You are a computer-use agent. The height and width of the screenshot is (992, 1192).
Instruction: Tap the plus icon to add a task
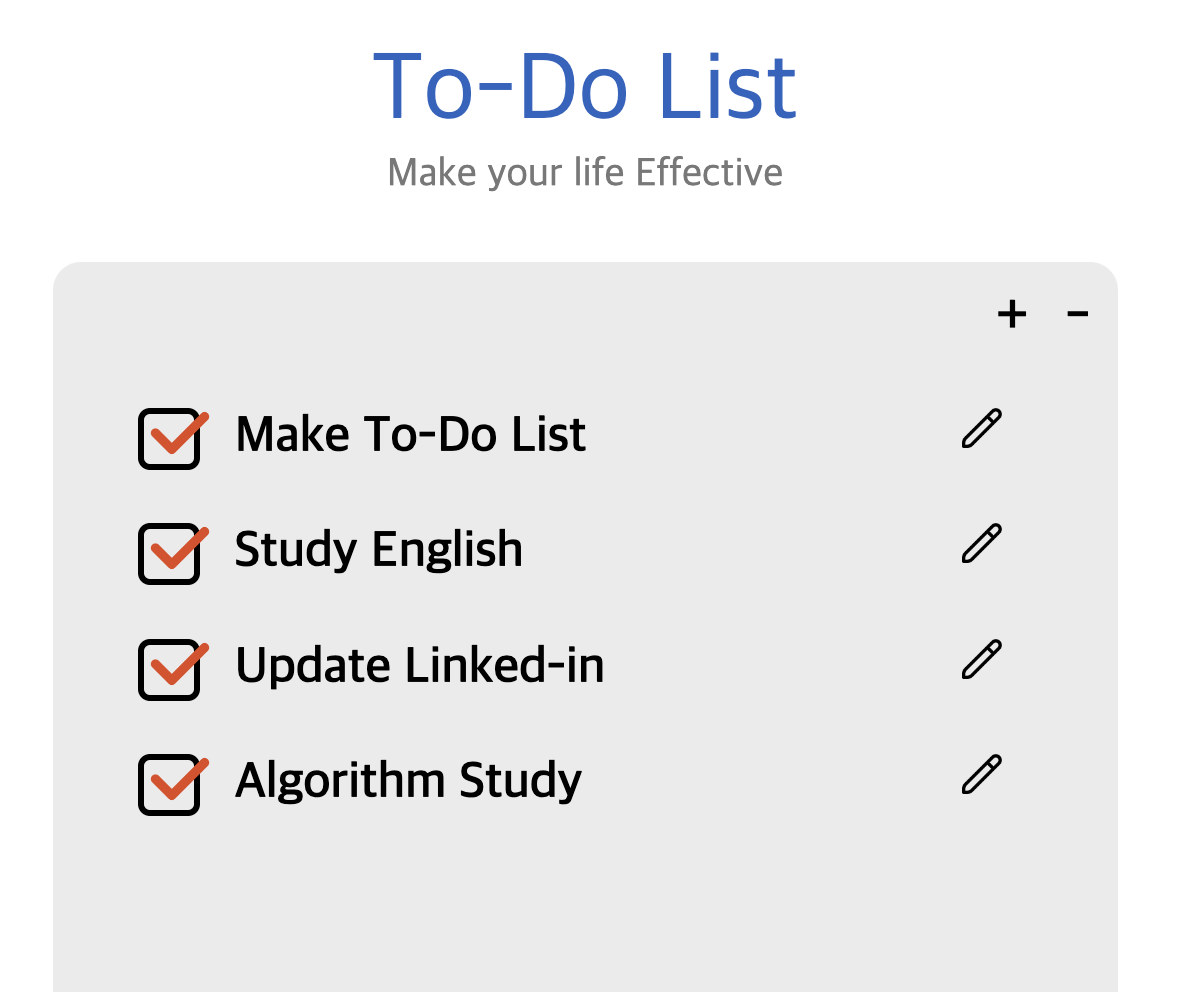coord(1012,315)
